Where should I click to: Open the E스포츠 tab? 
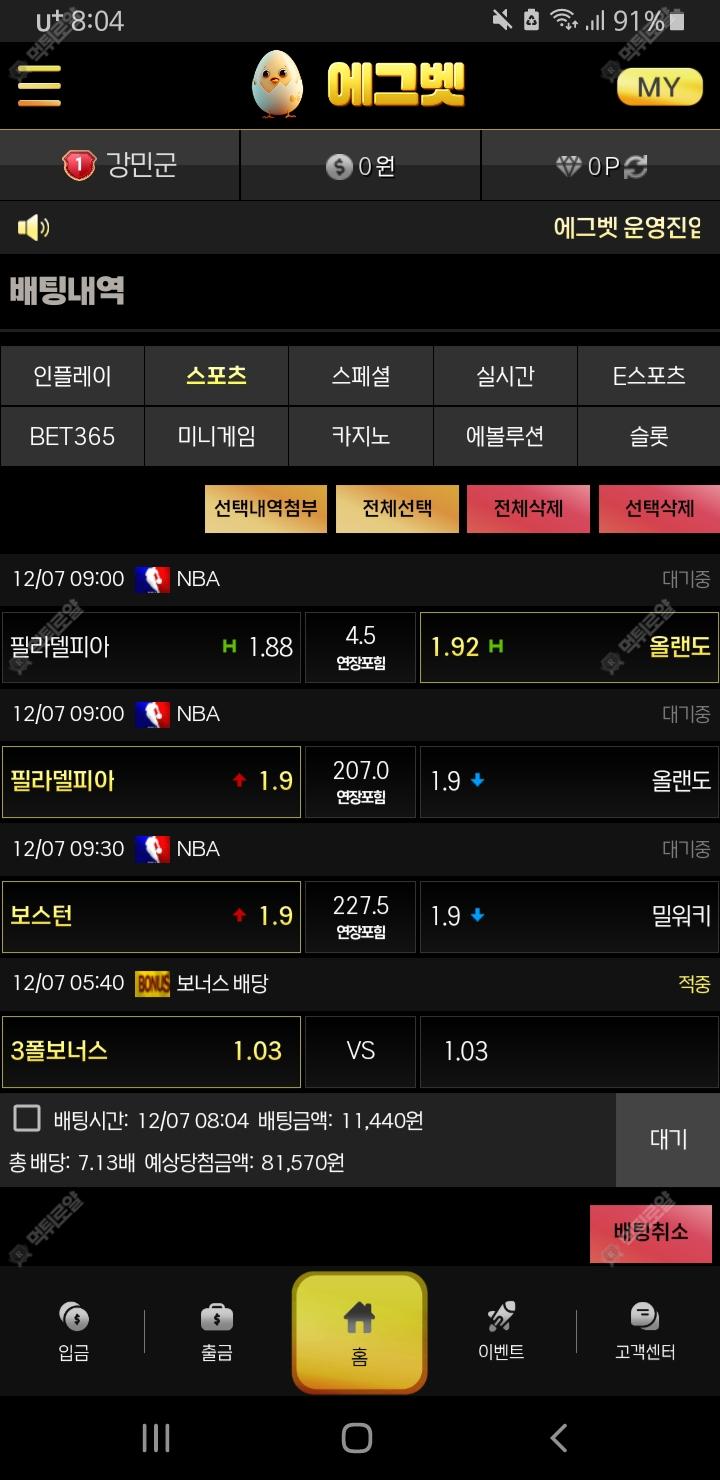pyautogui.click(x=649, y=376)
